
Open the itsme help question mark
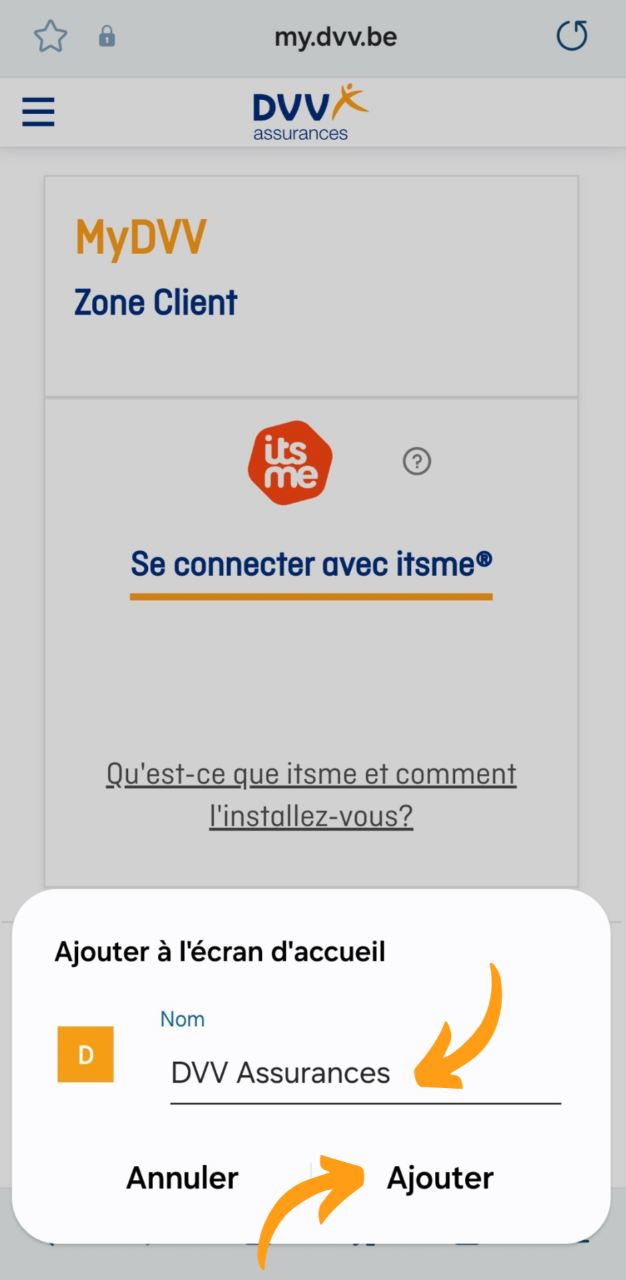(417, 461)
